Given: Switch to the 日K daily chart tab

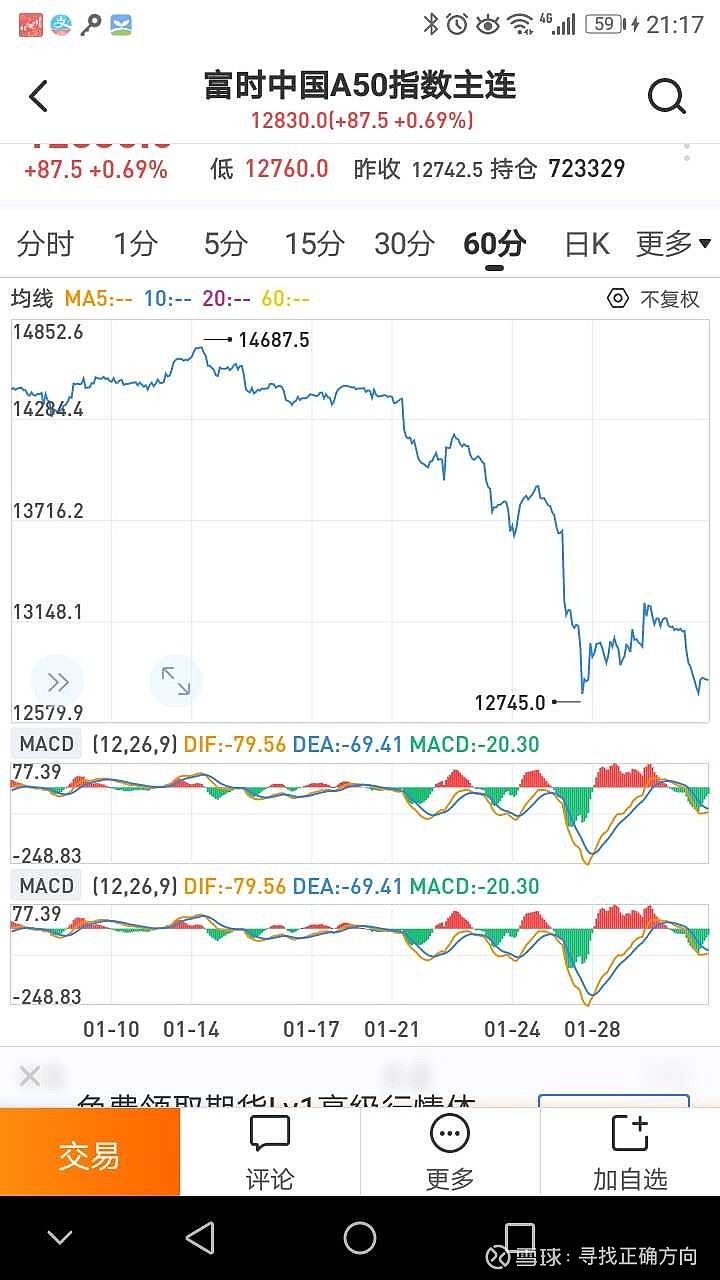Looking at the screenshot, I should tap(585, 243).
